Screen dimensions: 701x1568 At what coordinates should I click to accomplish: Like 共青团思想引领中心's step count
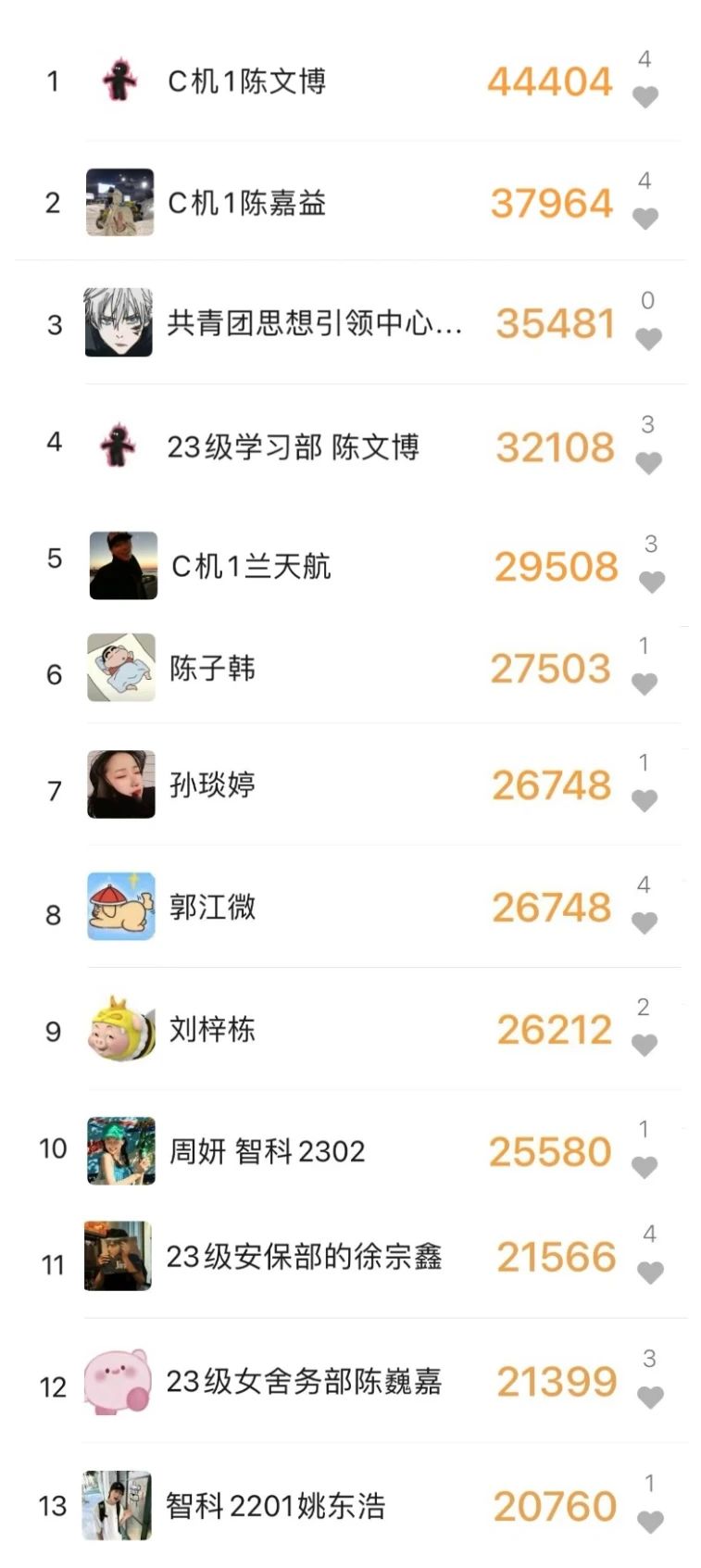(x=648, y=340)
